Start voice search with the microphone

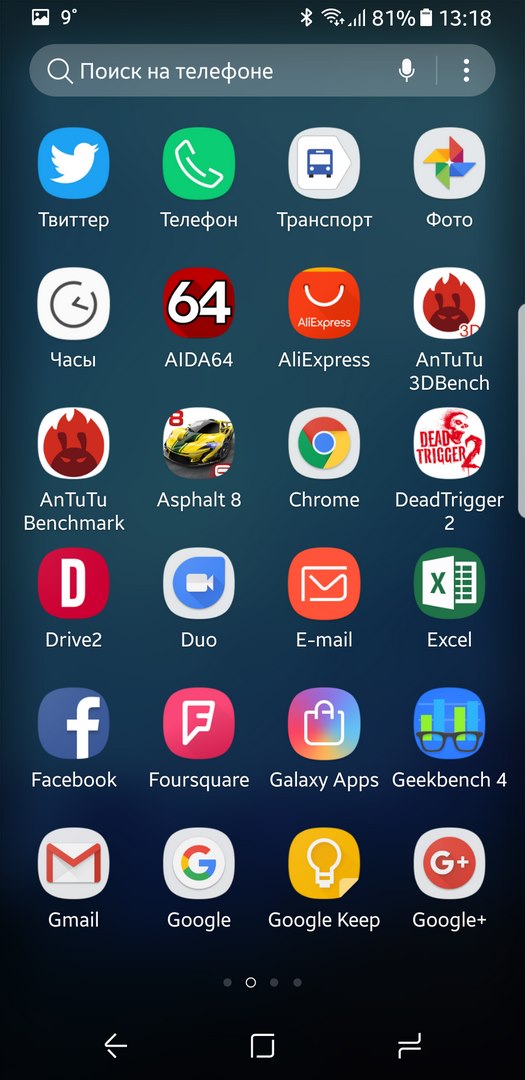[406, 70]
